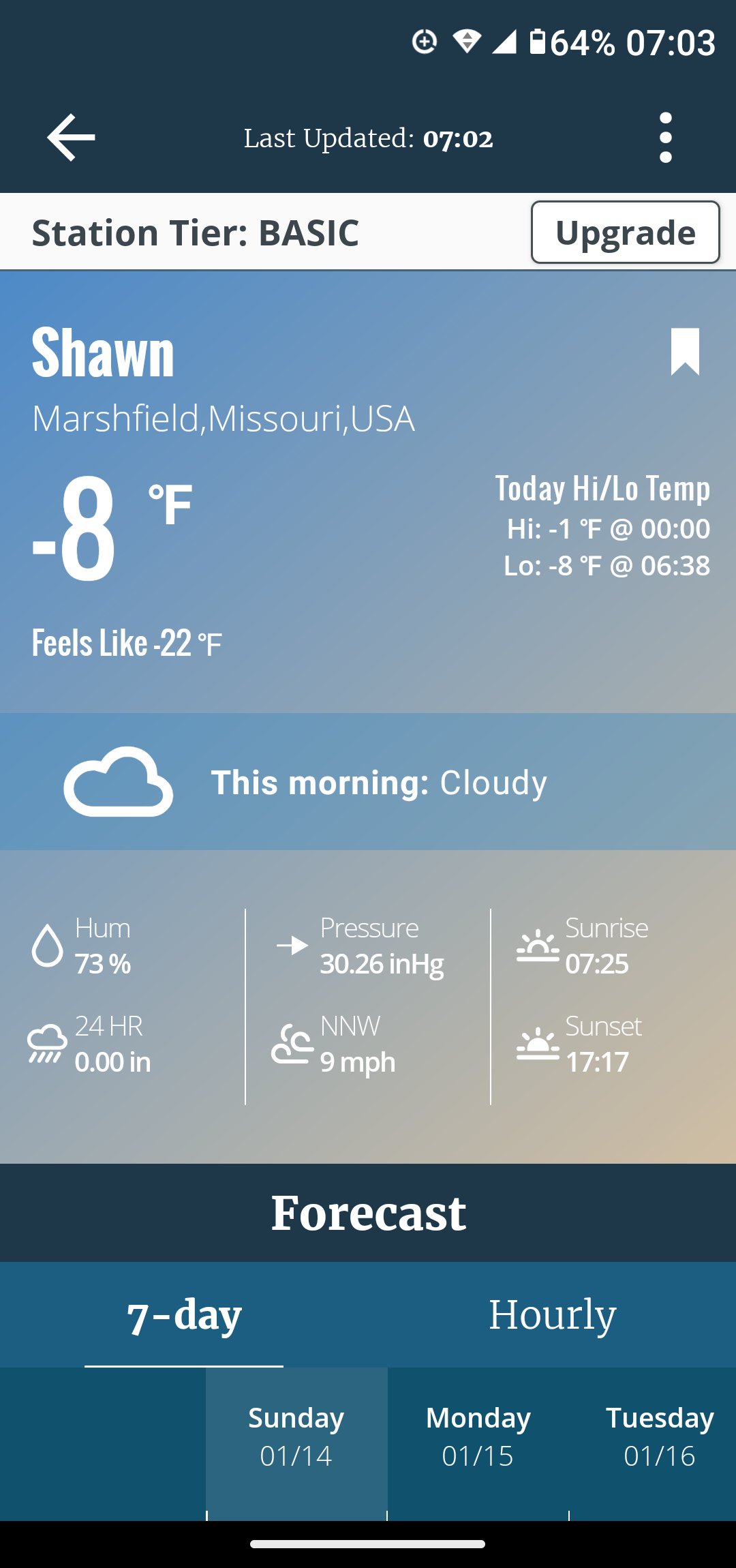Click the sunset icon beside 17:17
This screenshot has width=736, height=1568.
pos(537,1043)
